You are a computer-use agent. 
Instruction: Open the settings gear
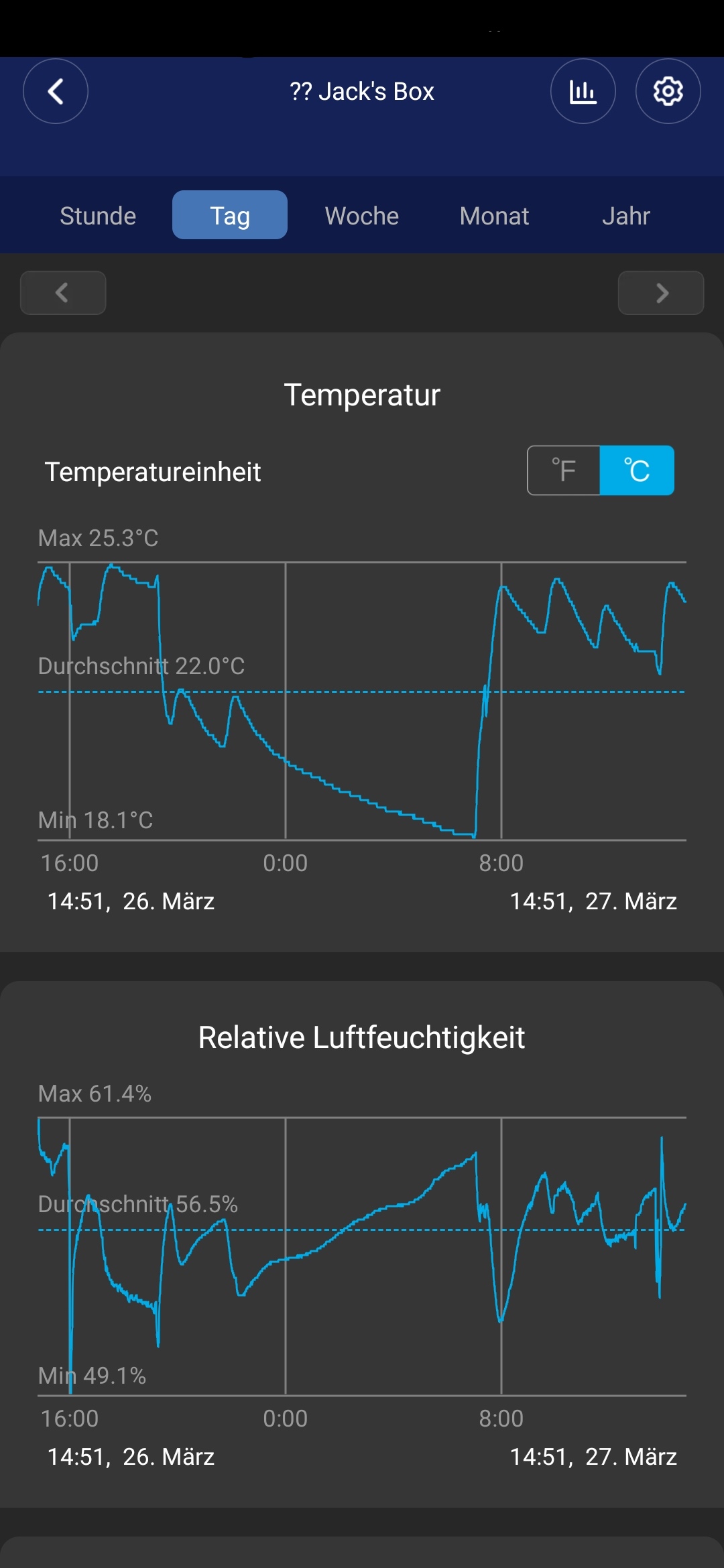coord(668,91)
